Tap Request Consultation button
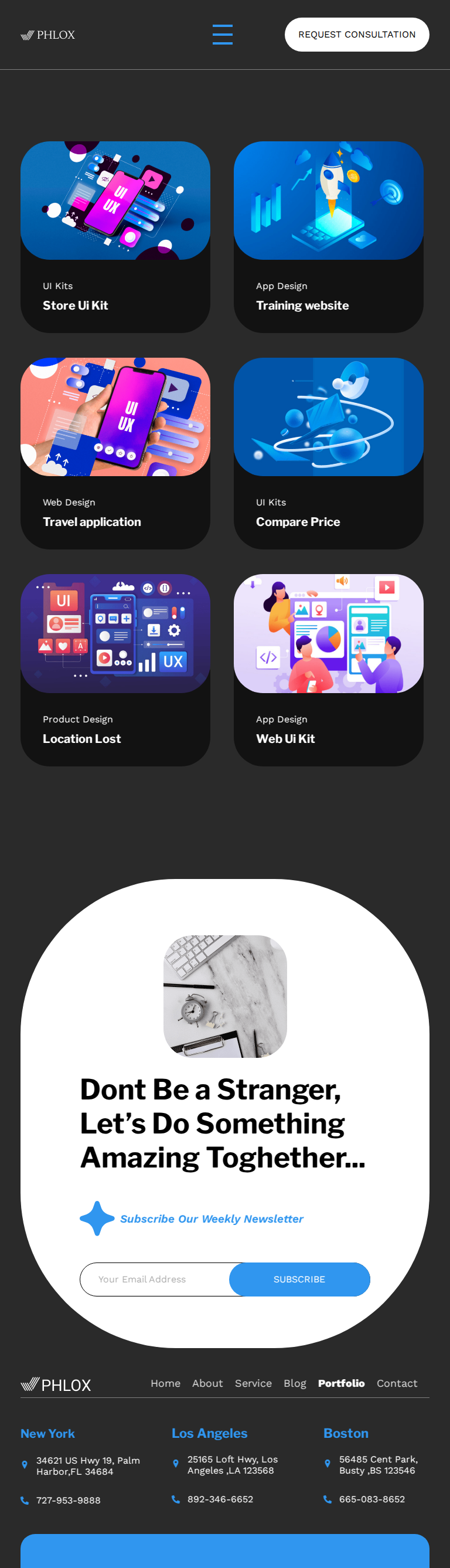Image resolution: width=450 pixels, height=1568 pixels. point(356,35)
